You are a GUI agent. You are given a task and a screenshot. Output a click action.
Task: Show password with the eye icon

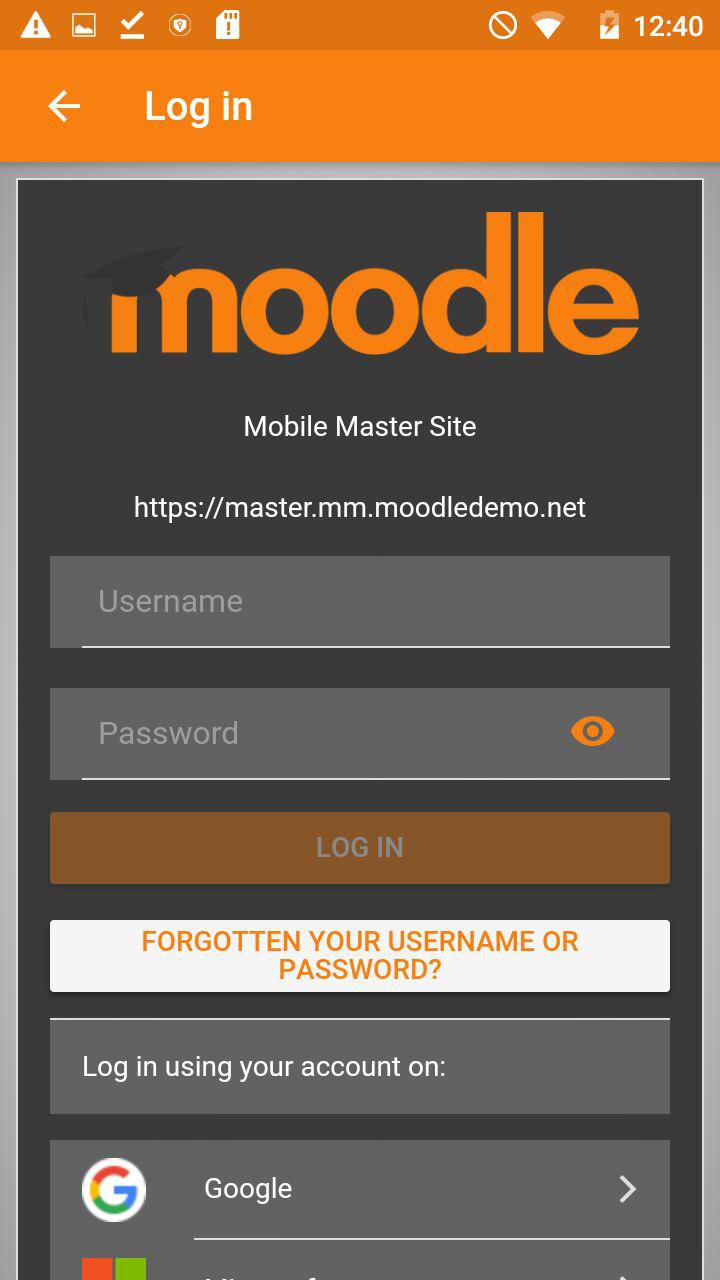point(593,732)
